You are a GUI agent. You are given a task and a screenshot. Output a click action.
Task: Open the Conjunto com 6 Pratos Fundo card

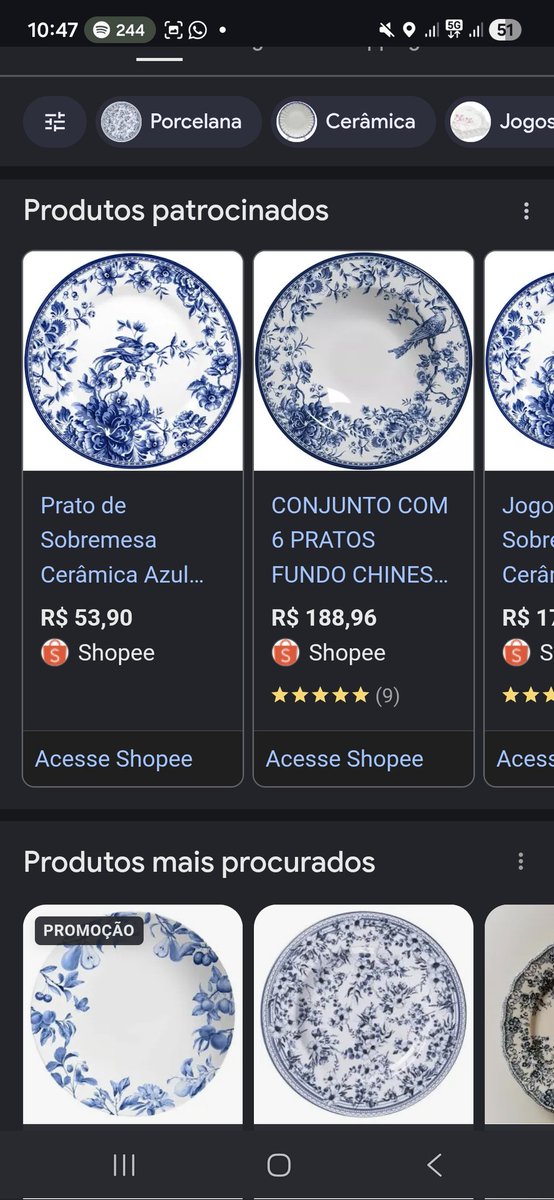pyautogui.click(x=363, y=490)
